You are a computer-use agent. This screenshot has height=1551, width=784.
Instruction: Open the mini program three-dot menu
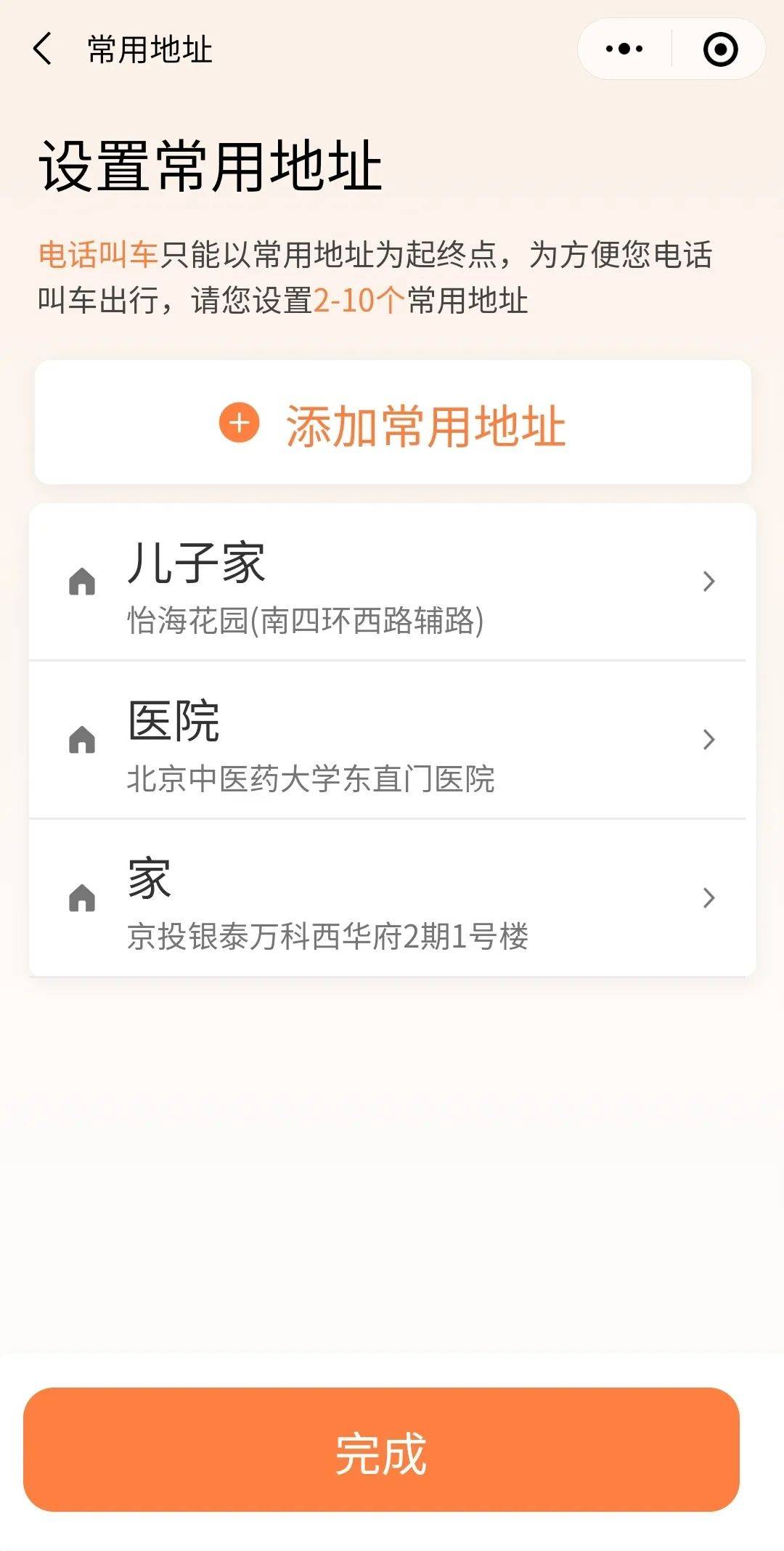(624, 49)
